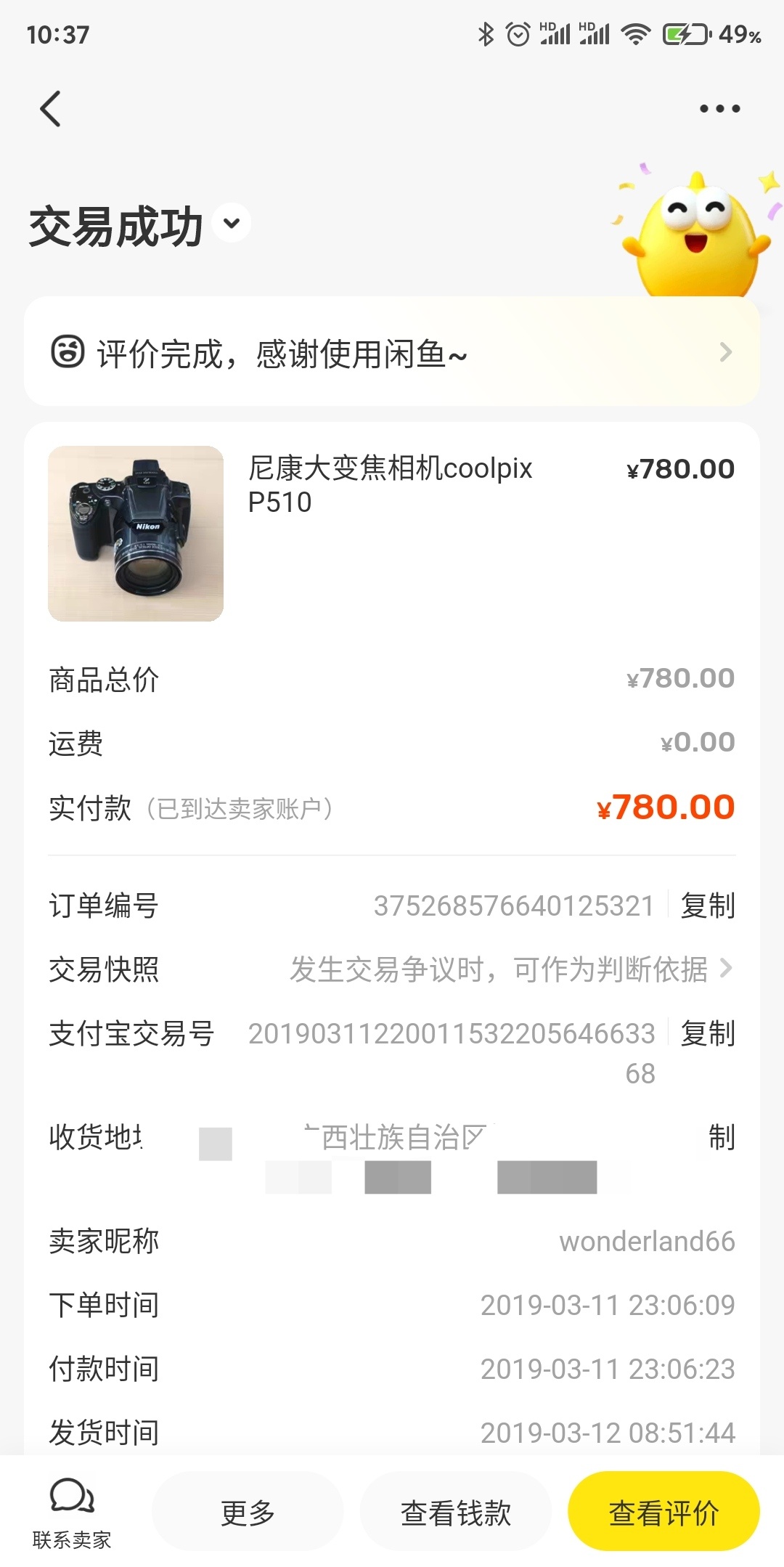Open the Nikon coolpix P510 item
Viewport: 784px width, 1567px height.
tap(392, 534)
